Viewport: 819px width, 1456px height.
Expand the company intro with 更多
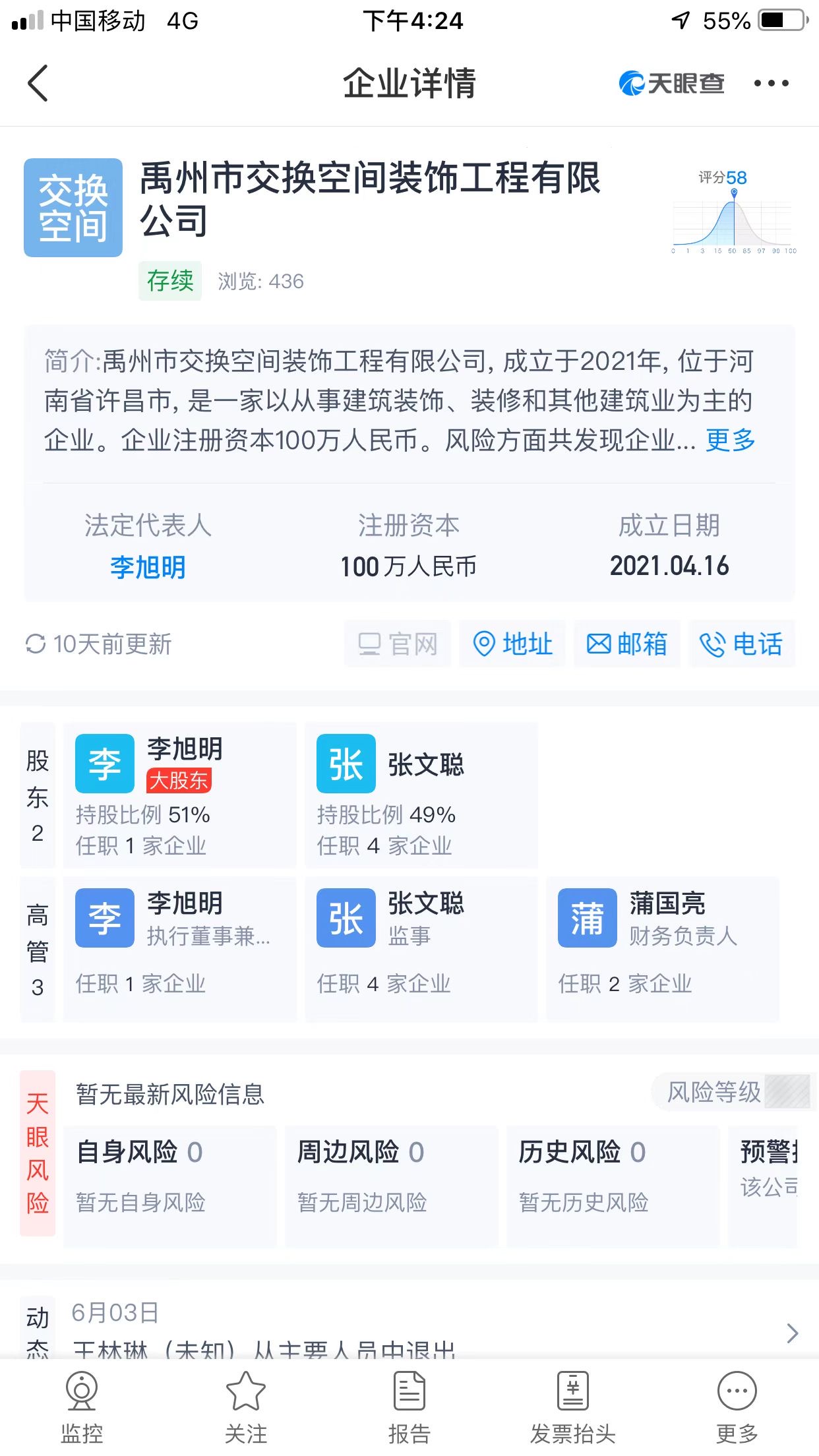730,440
